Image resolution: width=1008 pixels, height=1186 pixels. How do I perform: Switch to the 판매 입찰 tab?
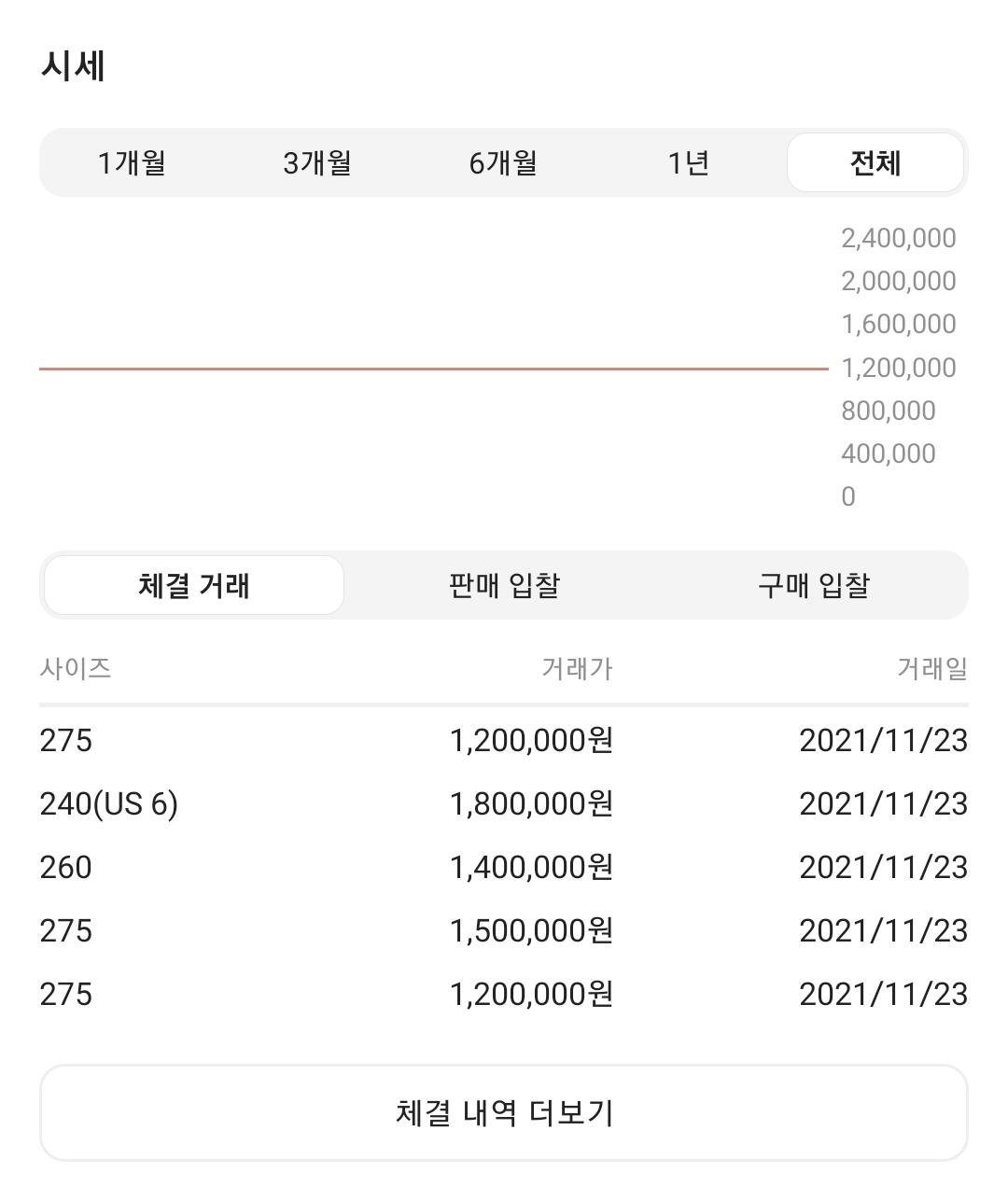[x=504, y=586]
